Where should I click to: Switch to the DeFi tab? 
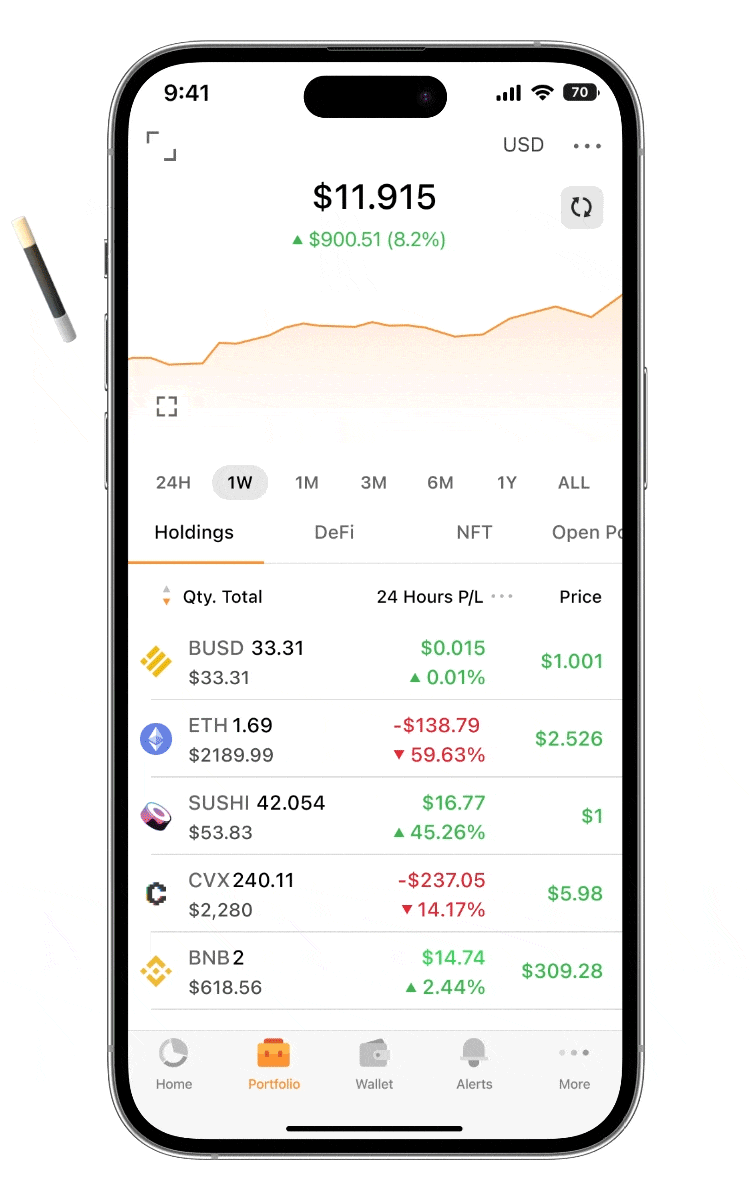click(x=334, y=533)
